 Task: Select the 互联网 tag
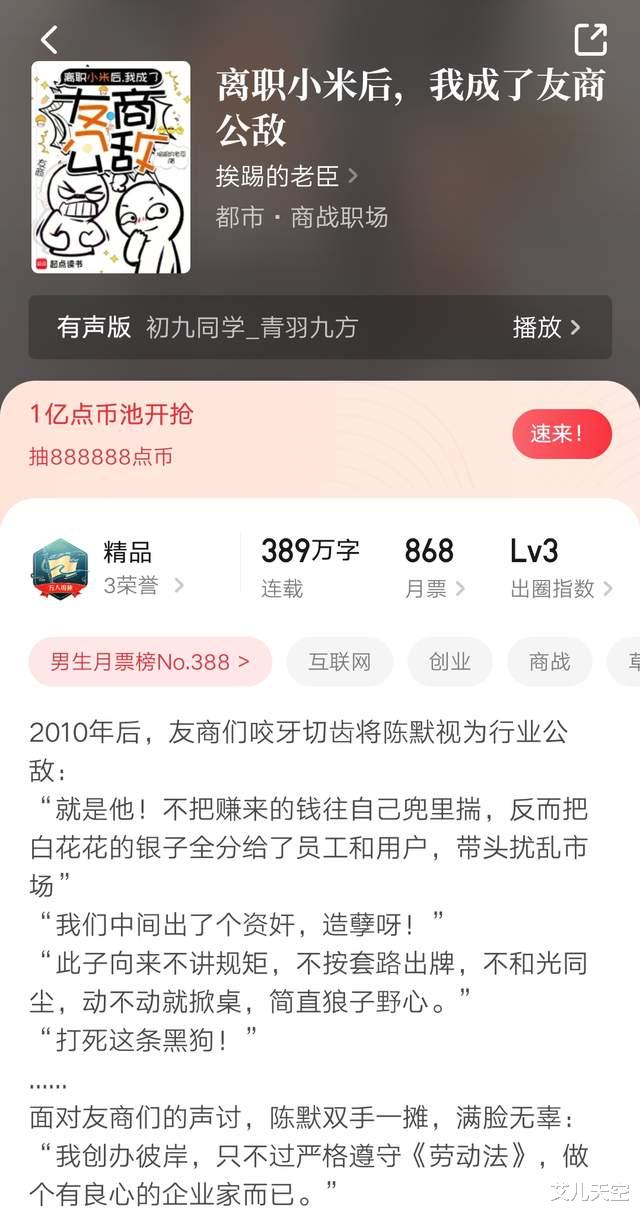[339, 662]
